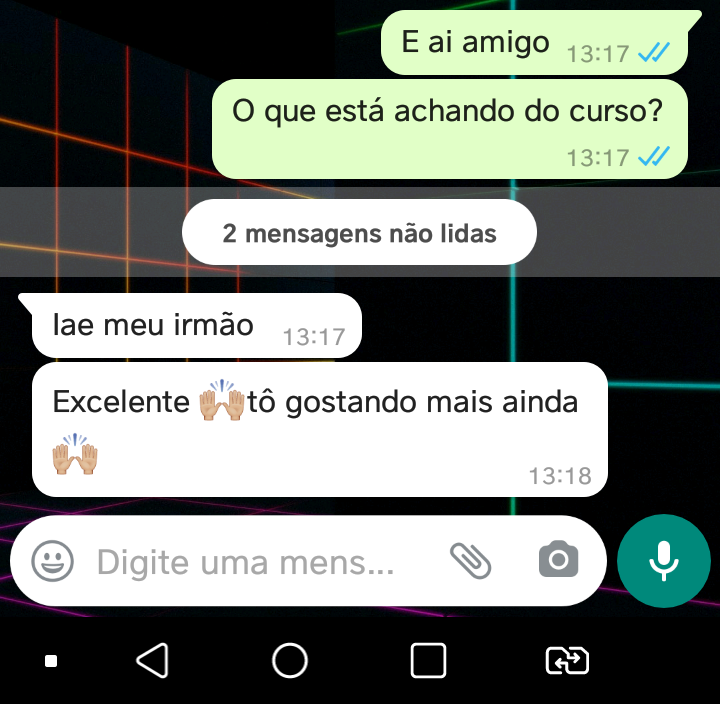Open the emoji picker
Screen dimensions: 720x704
(x=52, y=561)
